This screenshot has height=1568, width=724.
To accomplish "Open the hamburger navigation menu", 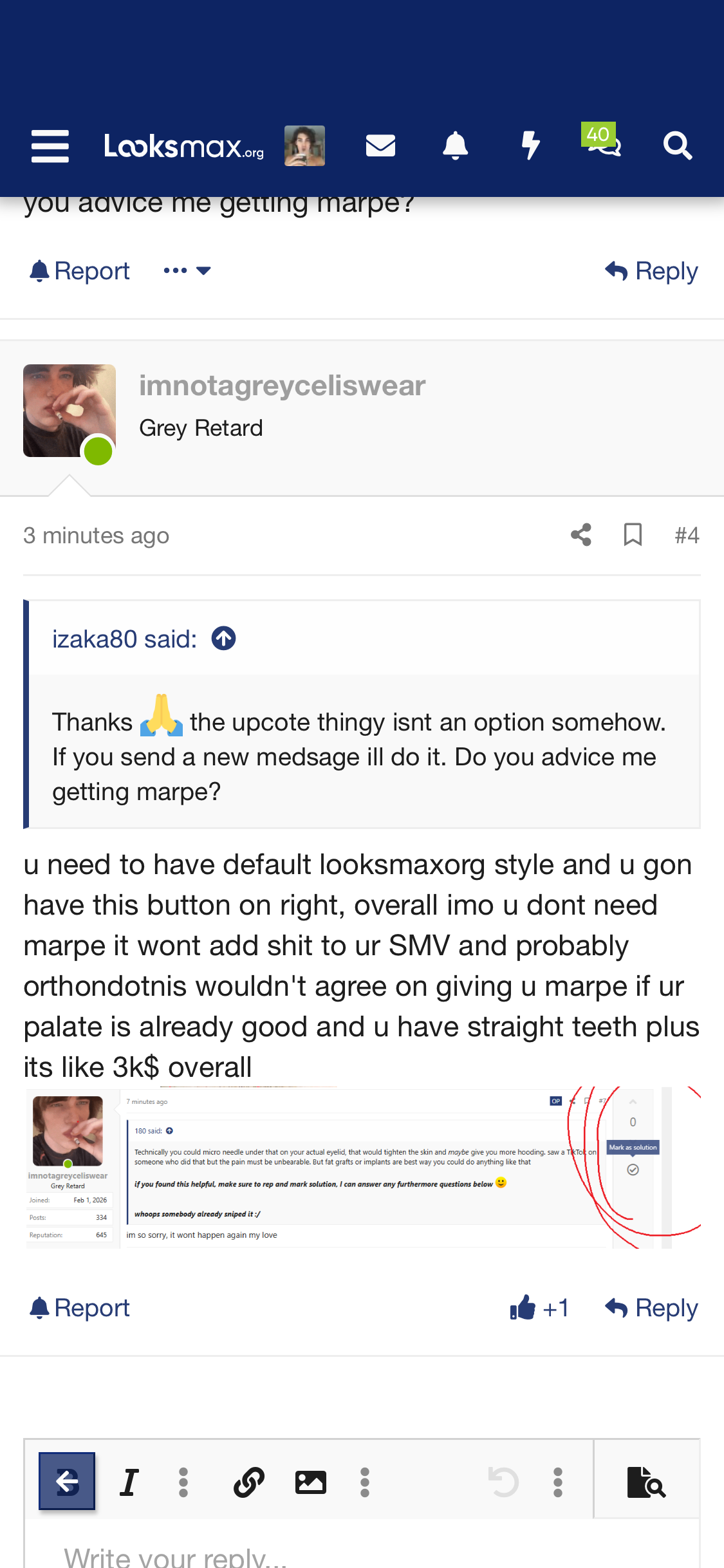I will [50, 146].
